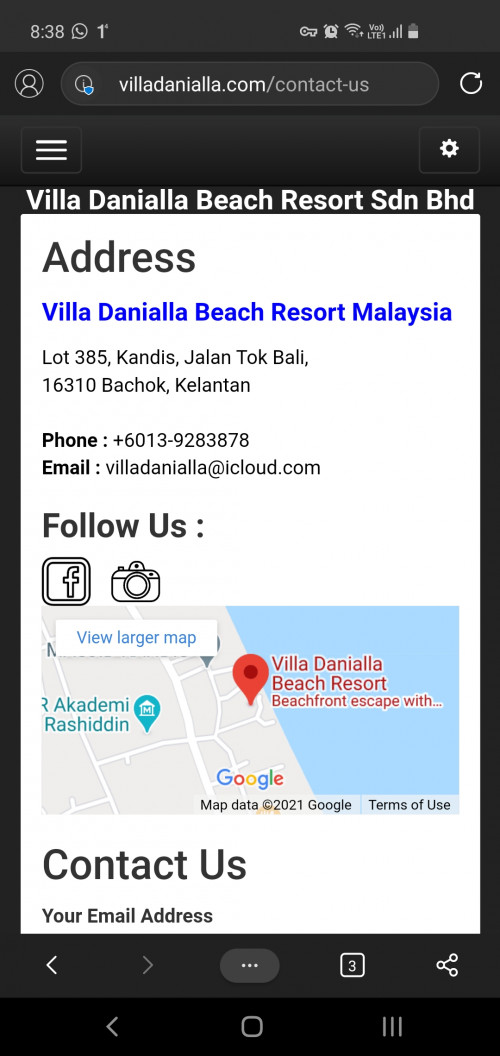Tap the browser account profile icon
500x1056 pixels.
pos(29,84)
